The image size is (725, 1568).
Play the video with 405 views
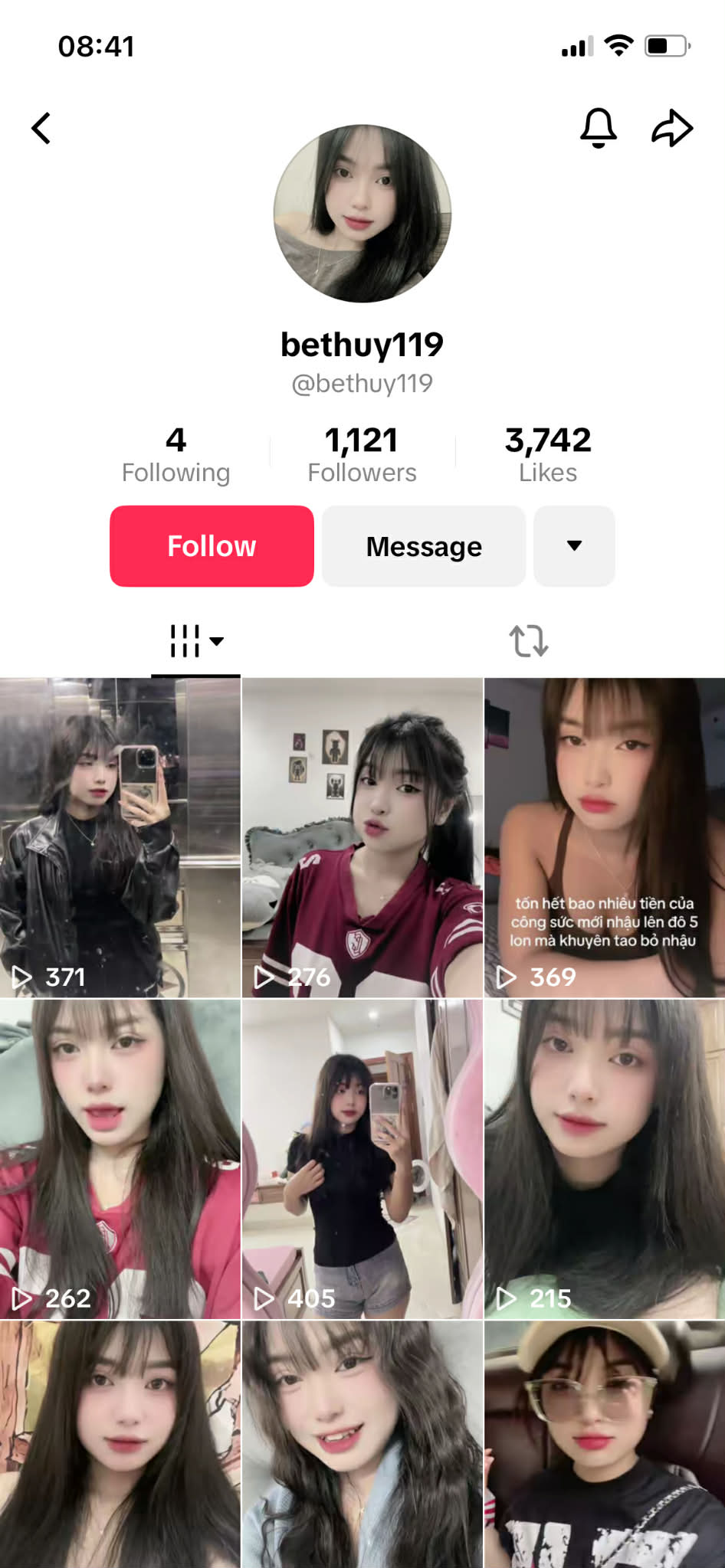pyautogui.click(x=362, y=1159)
